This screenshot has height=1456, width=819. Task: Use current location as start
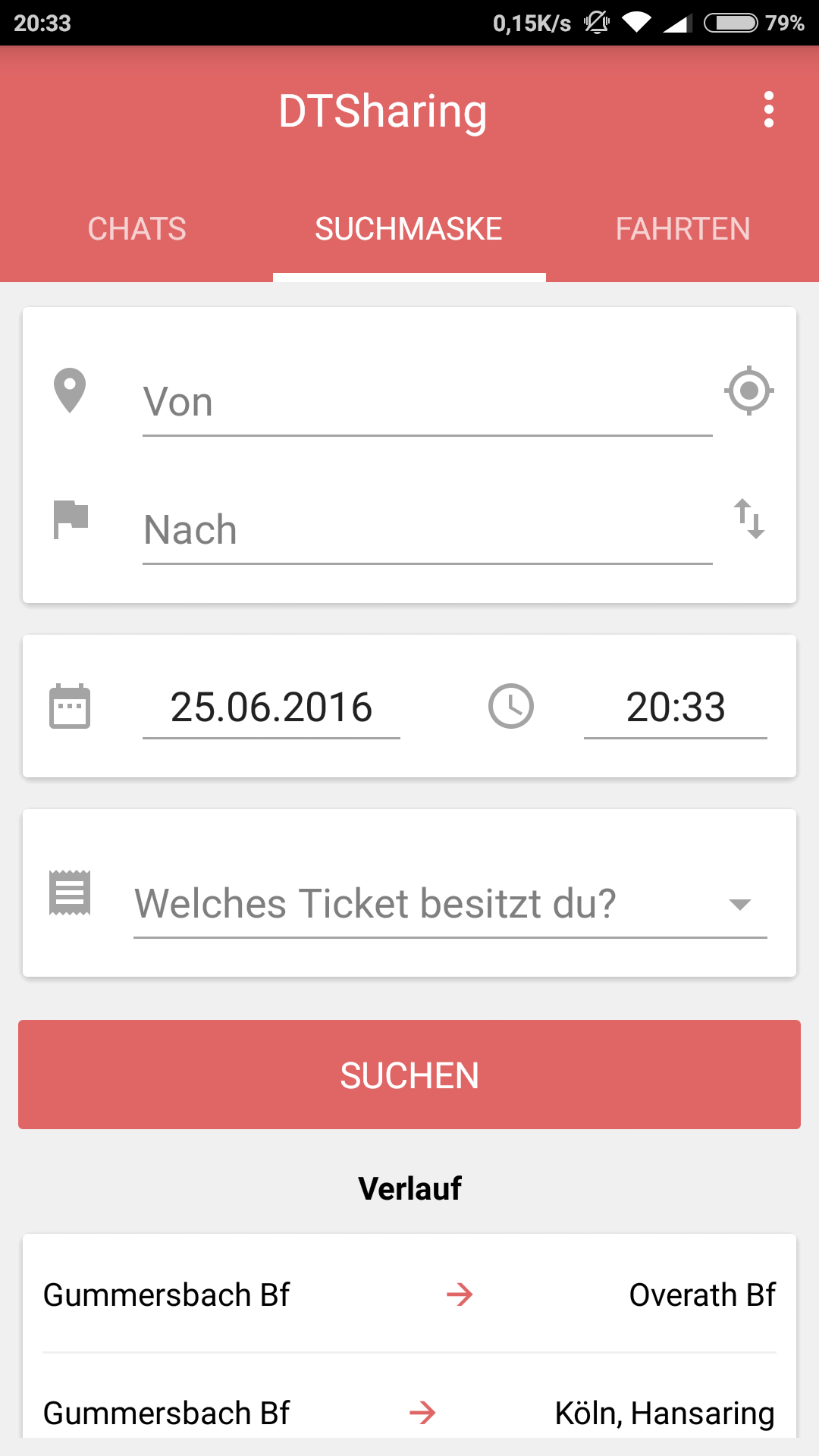pos(749,391)
